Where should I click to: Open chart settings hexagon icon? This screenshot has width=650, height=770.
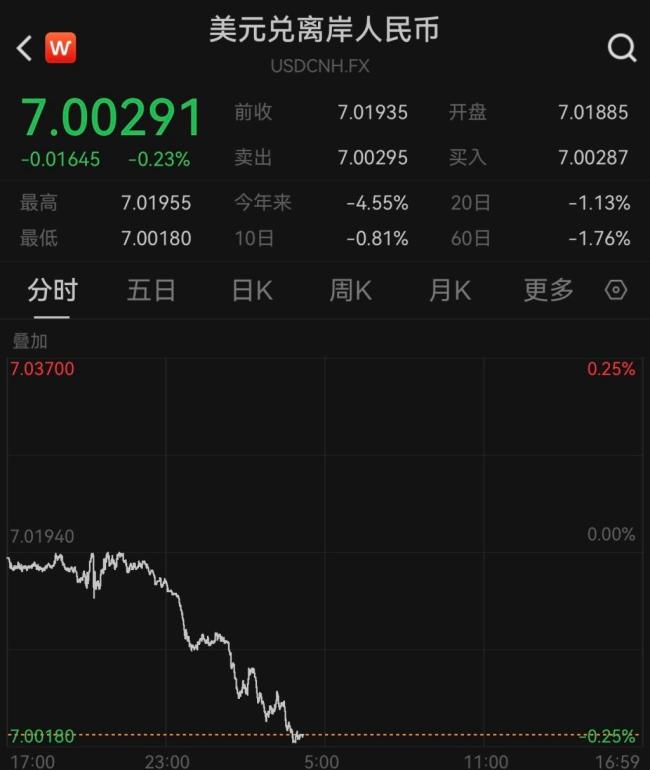point(616,291)
